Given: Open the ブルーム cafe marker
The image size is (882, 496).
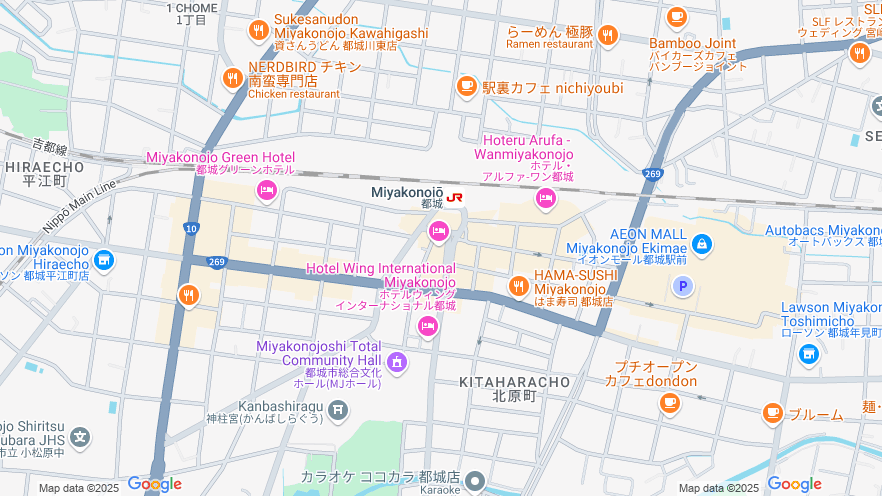Looking at the screenshot, I should [772, 412].
